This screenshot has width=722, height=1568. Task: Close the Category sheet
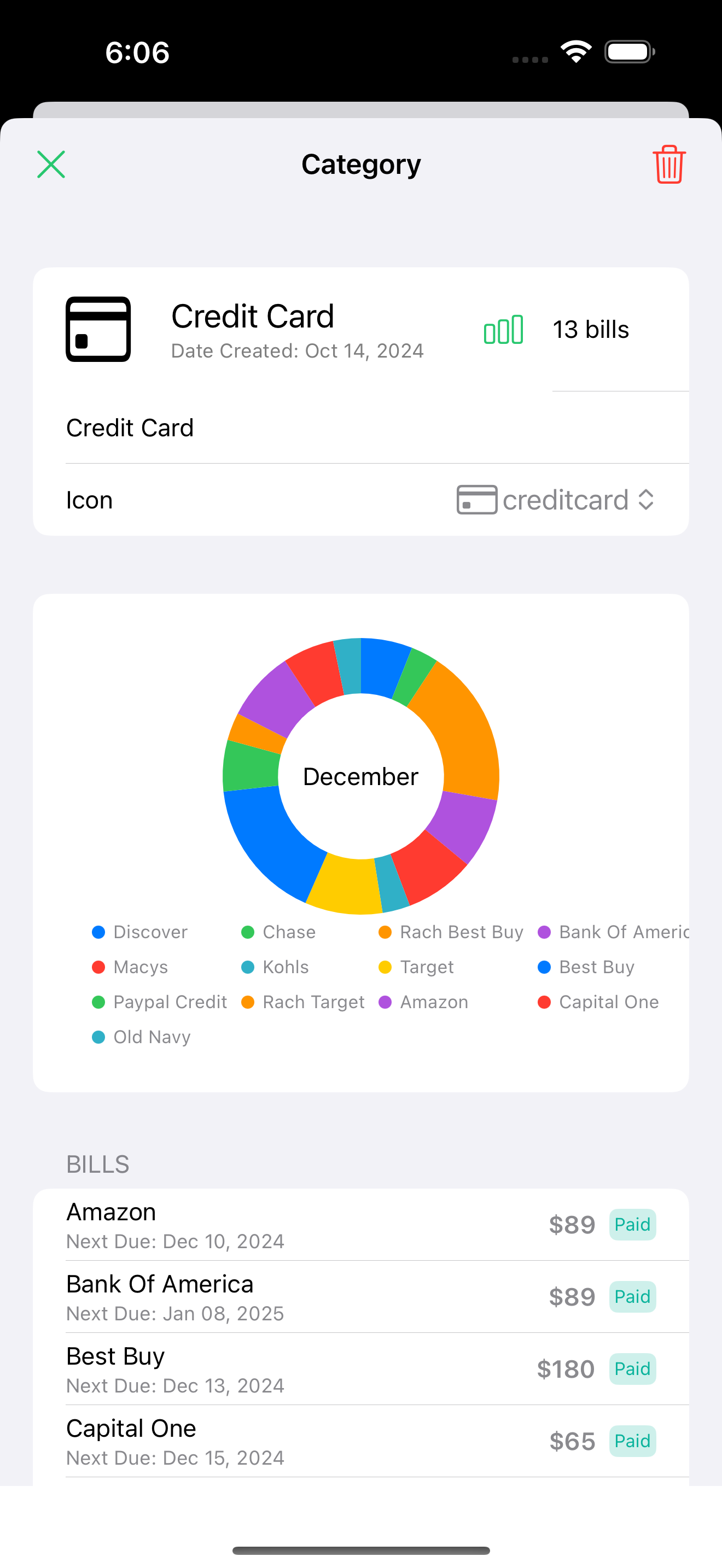click(x=51, y=165)
